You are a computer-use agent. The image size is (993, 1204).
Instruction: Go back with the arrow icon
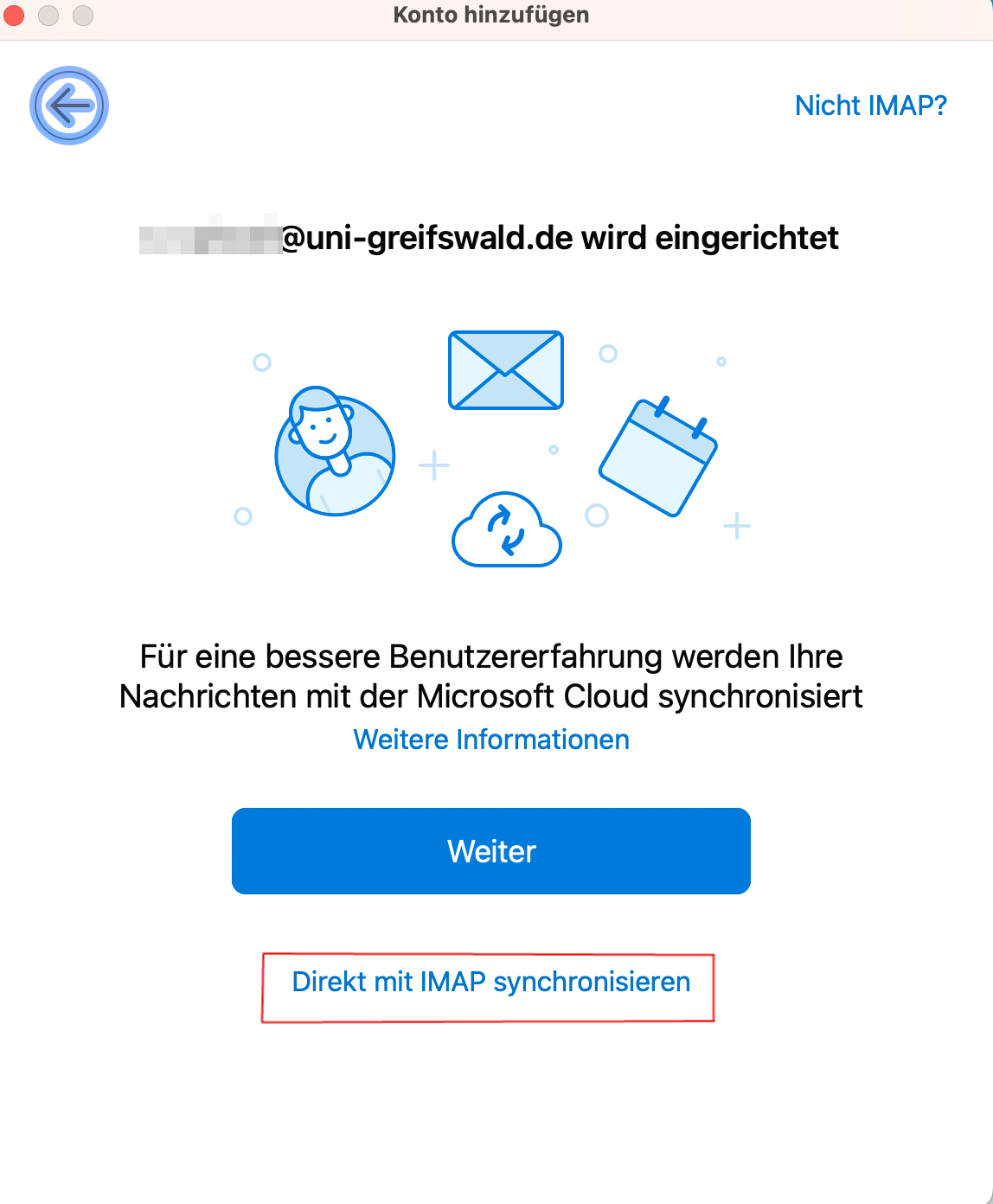coord(69,106)
